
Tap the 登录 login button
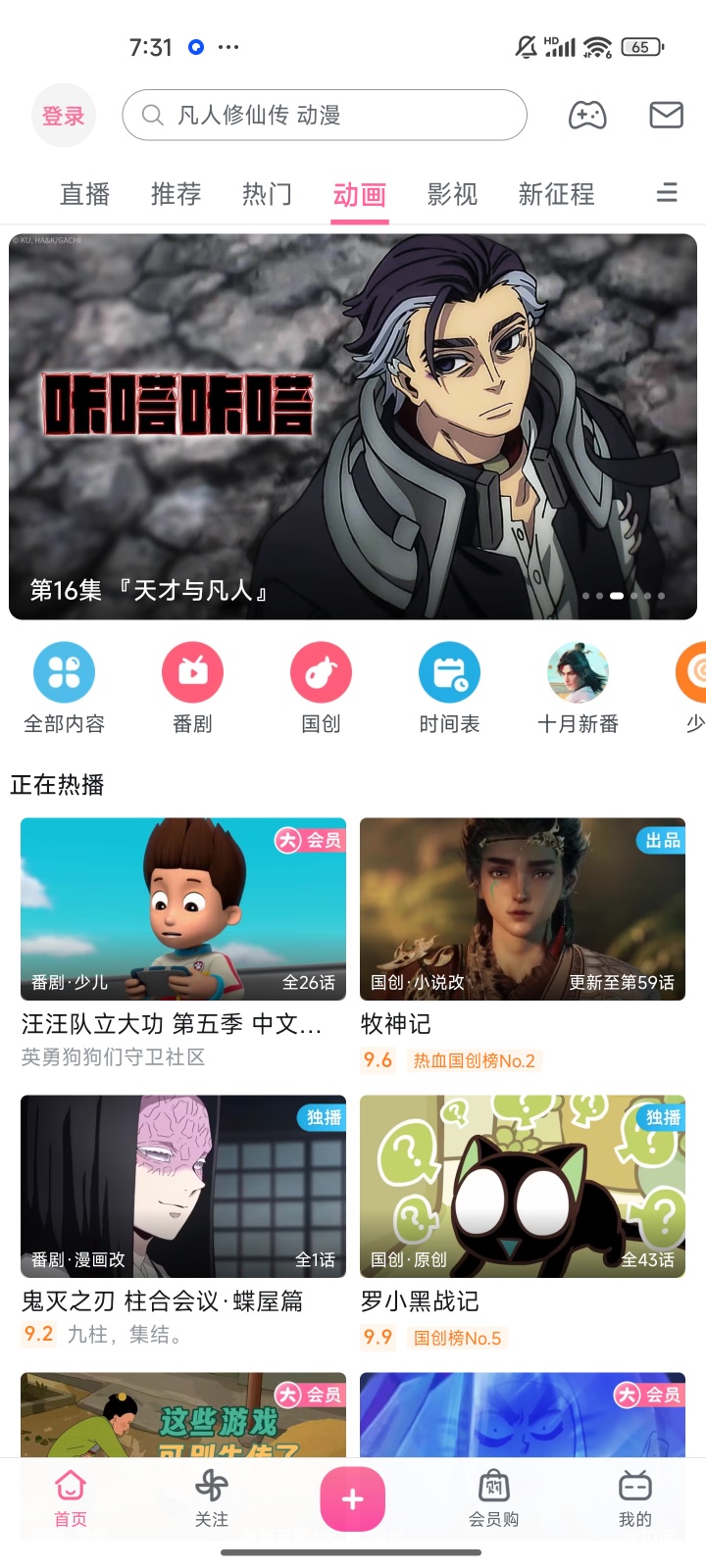(64, 116)
